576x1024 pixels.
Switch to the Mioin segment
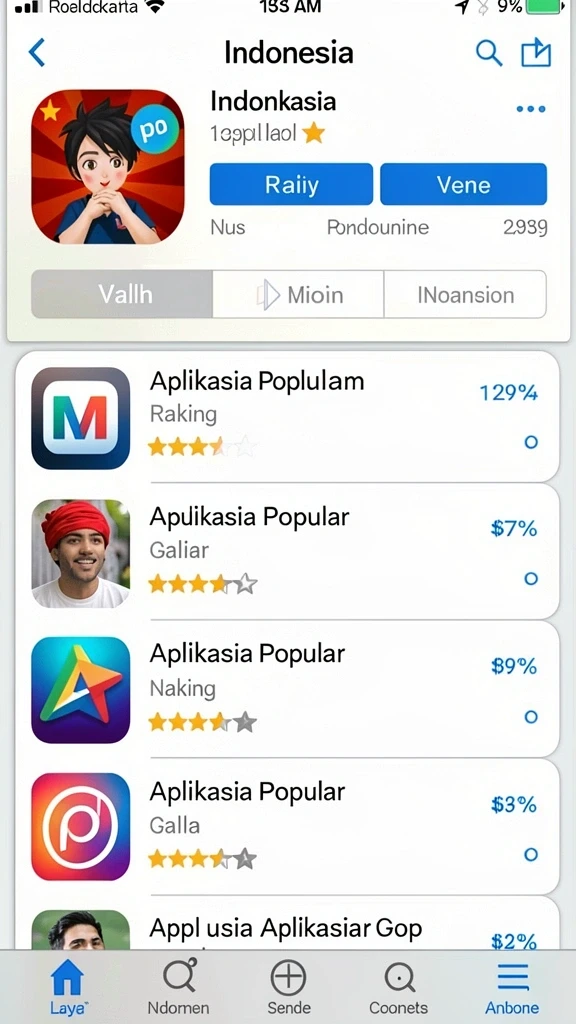coord(298,295)
